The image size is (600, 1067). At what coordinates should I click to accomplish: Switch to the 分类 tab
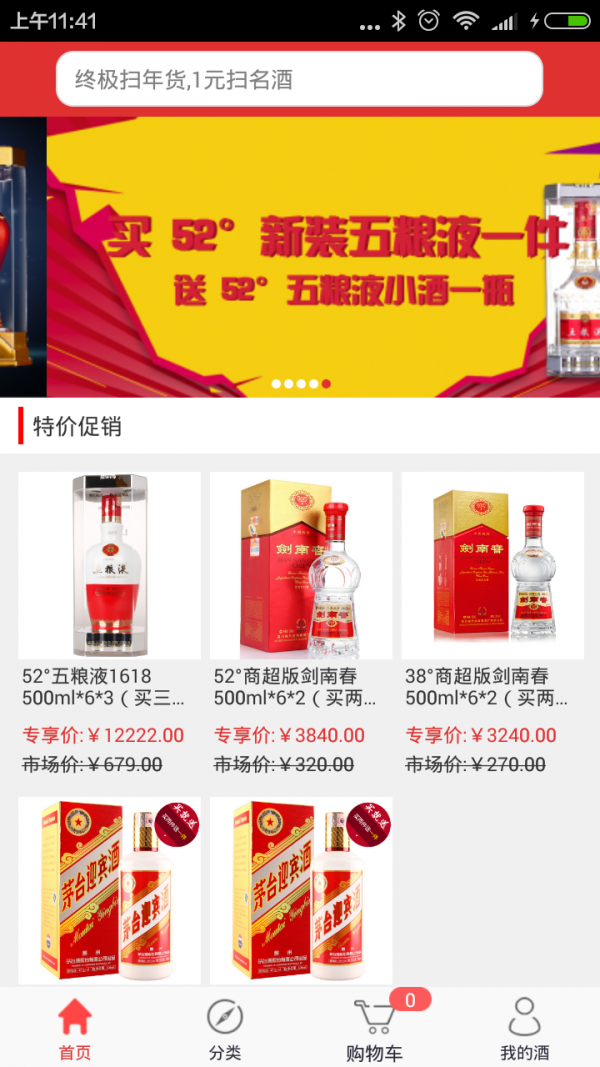(225, 1028)
